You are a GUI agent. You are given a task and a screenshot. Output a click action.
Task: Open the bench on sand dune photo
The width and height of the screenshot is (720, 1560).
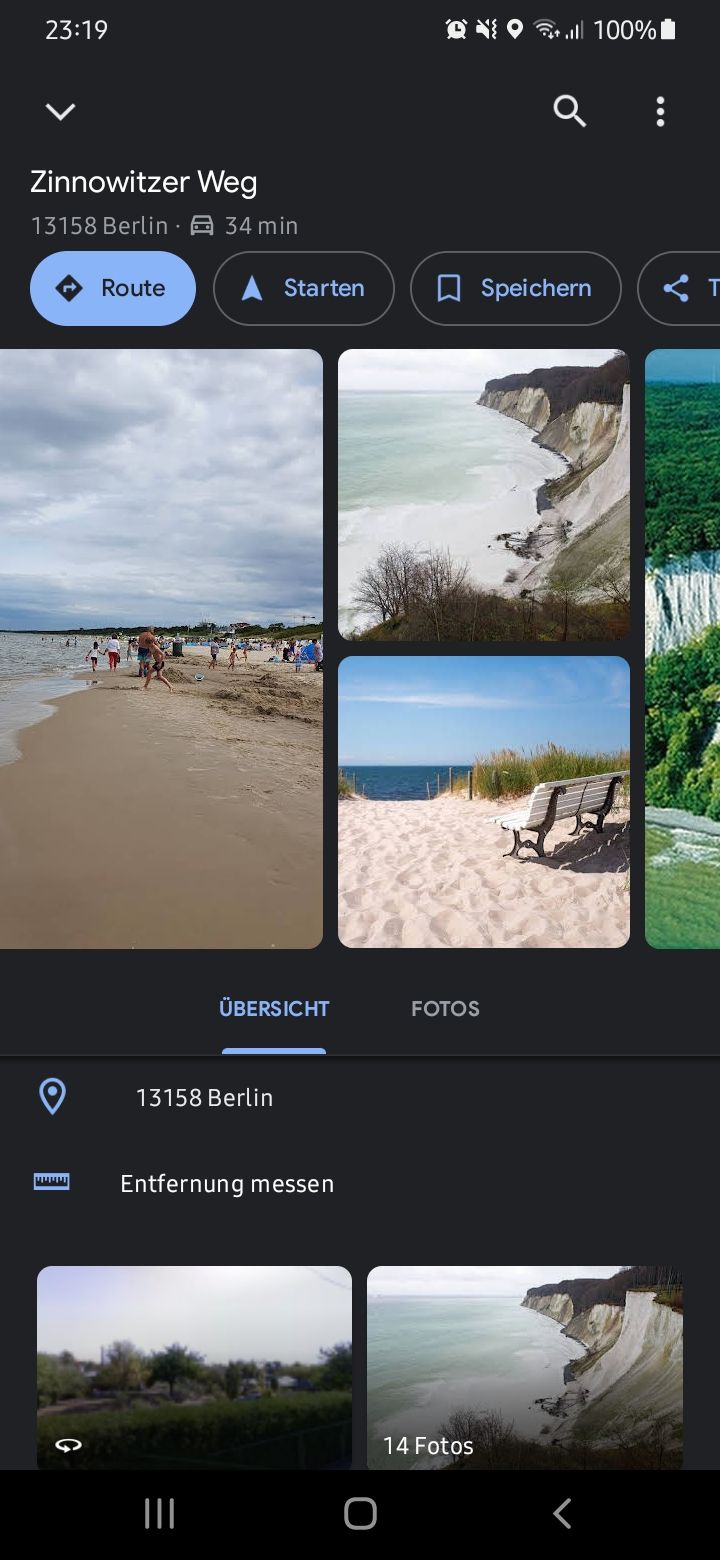[x=484, y=802]
